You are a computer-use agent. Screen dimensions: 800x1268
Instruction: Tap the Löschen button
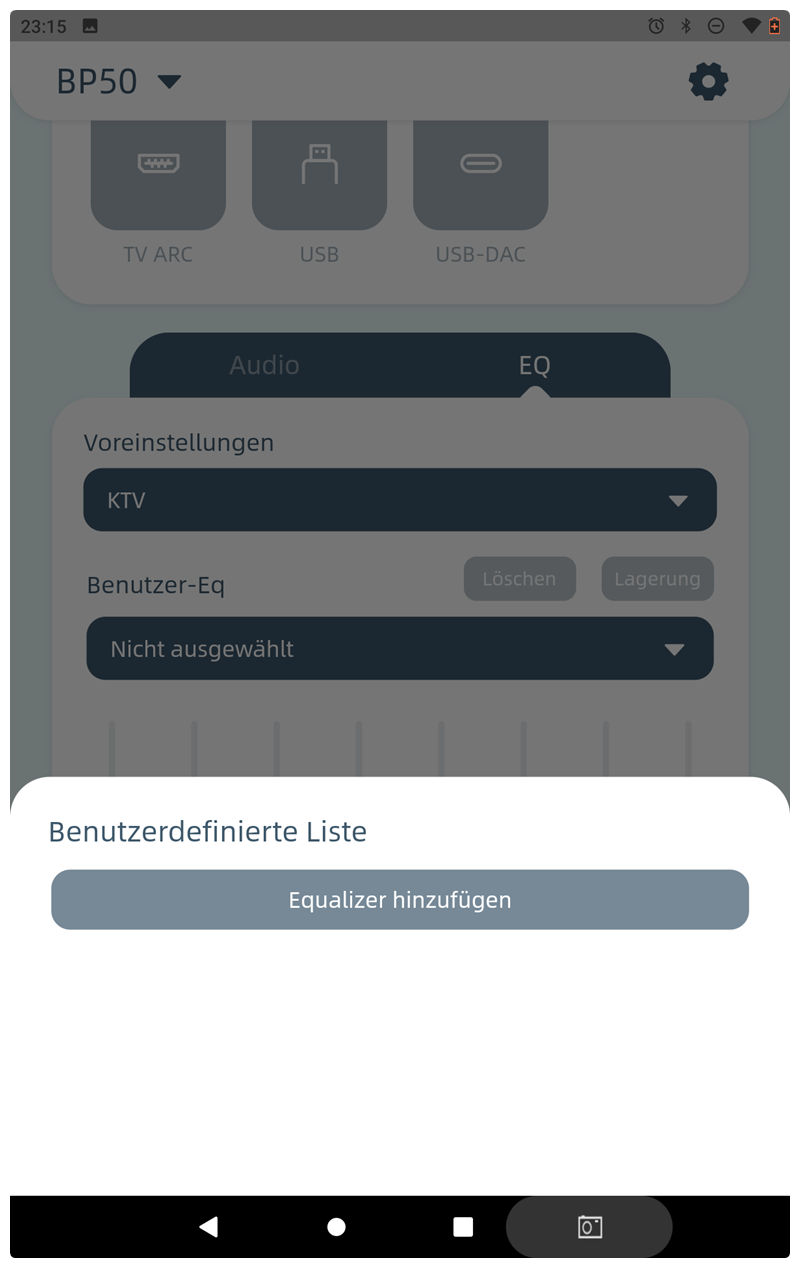519,579
